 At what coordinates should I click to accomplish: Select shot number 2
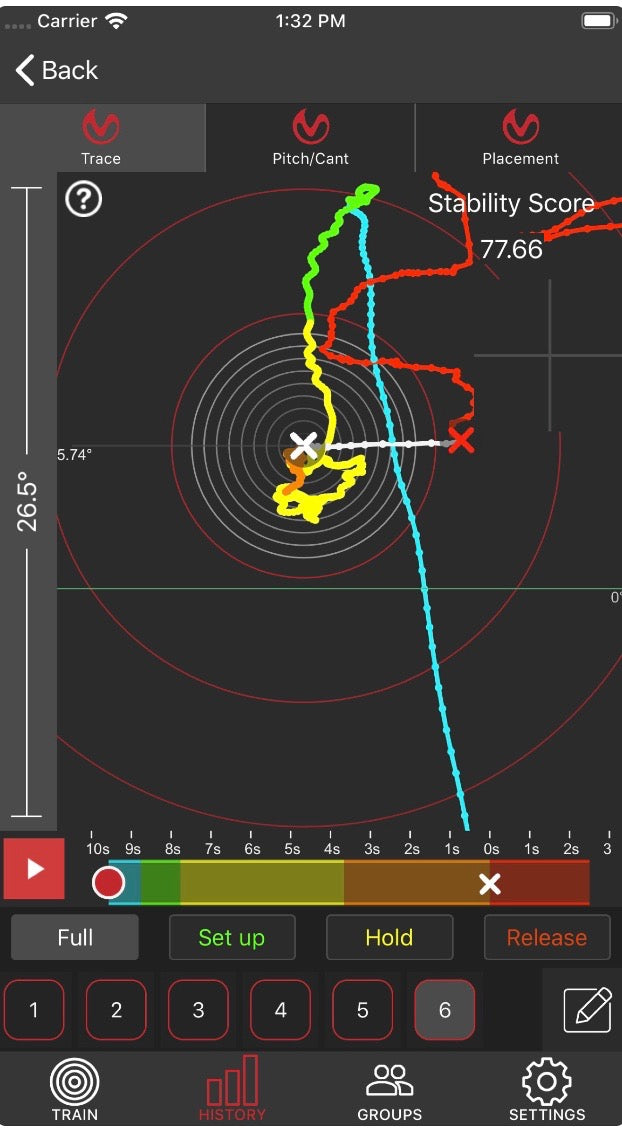116,1010
